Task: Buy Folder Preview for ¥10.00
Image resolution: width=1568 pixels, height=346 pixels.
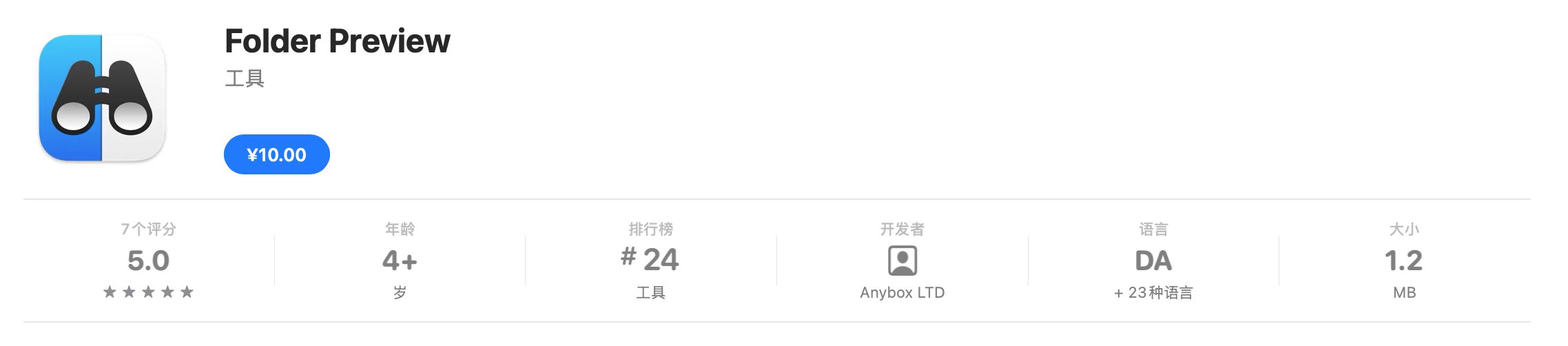Action: (276, 154)
